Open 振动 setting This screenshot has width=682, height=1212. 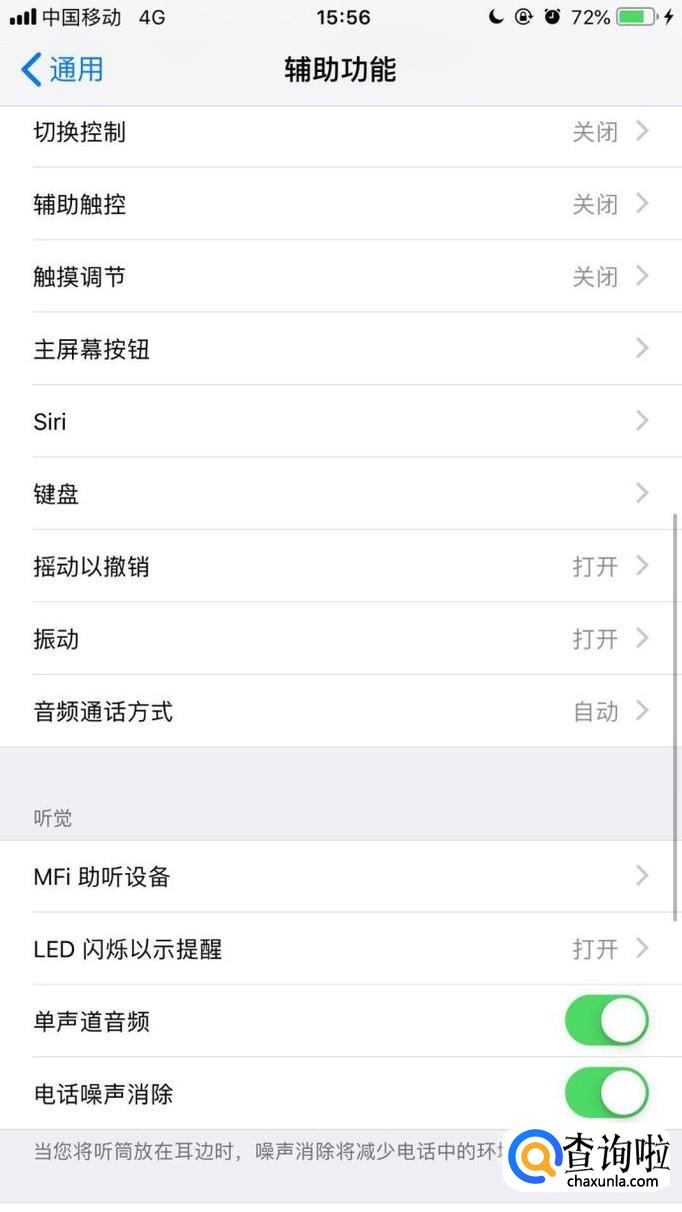pyautogui.click(x=340, y=639)
